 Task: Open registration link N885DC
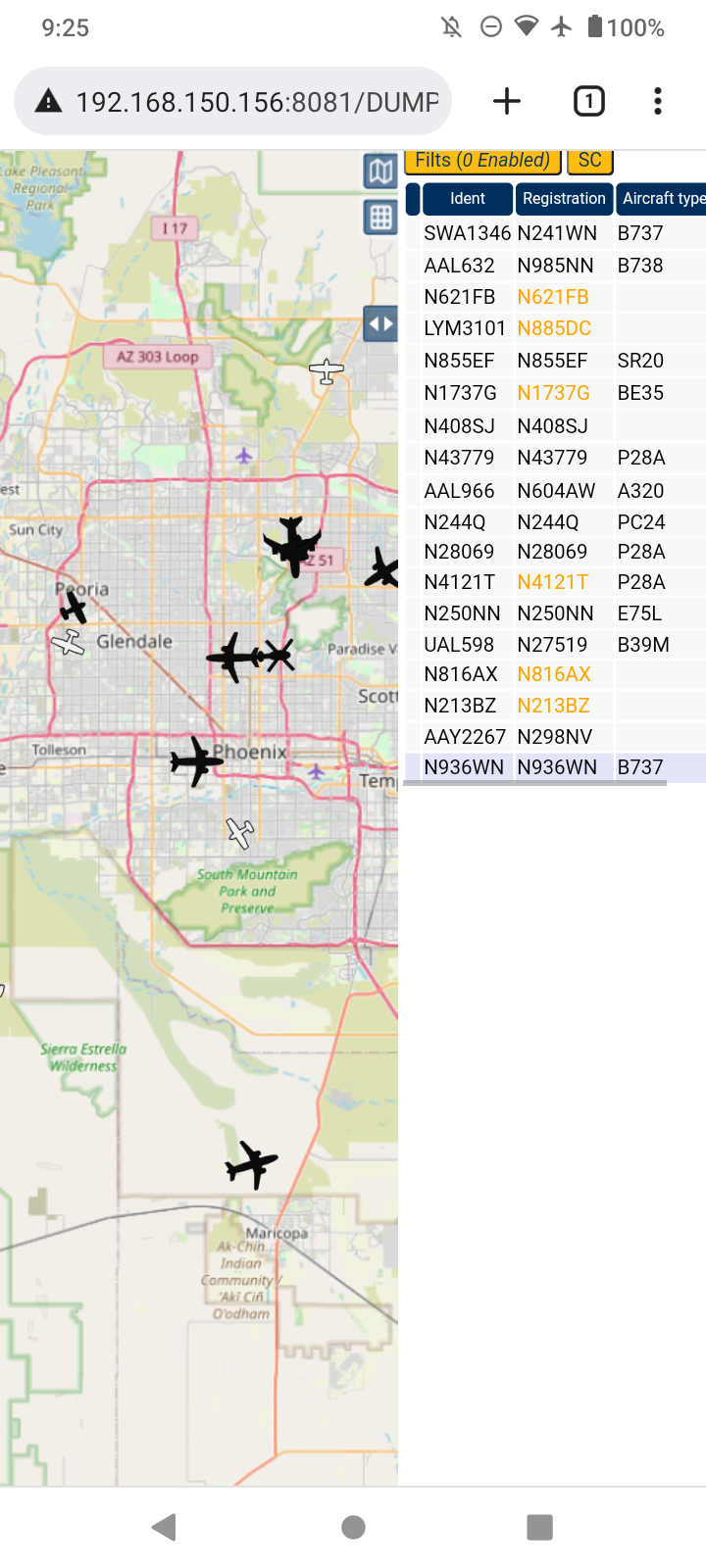(554, 328)
